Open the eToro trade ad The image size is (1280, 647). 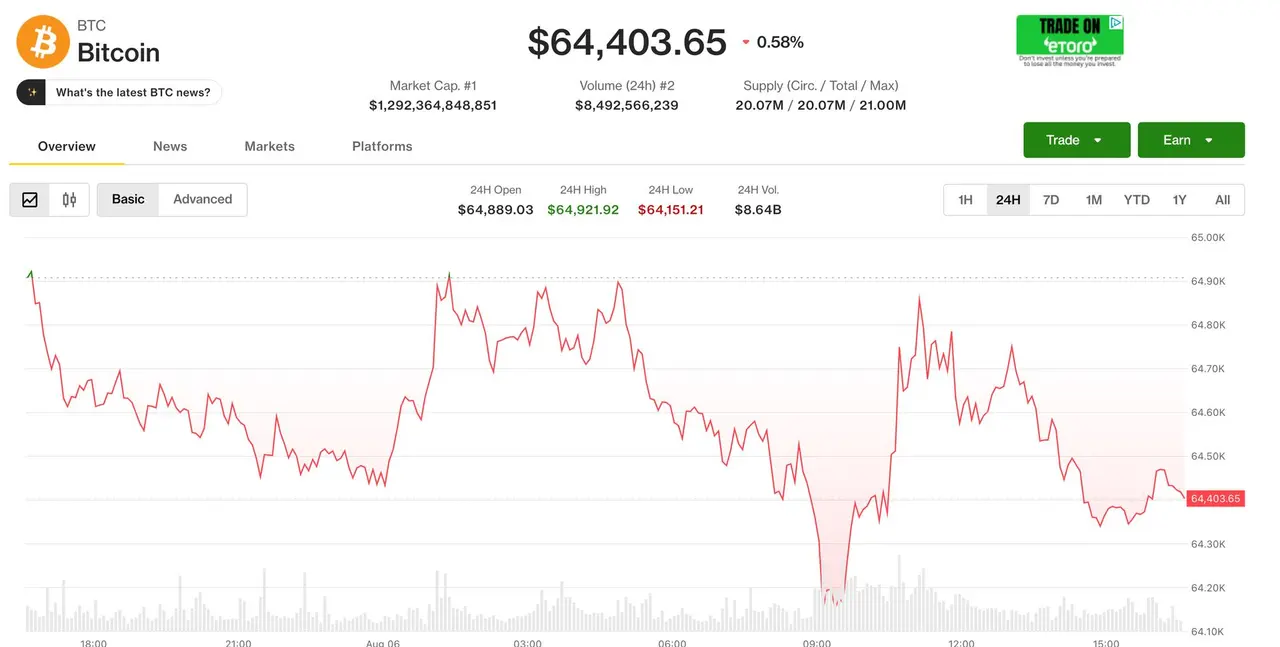(x=1070, y=40)
